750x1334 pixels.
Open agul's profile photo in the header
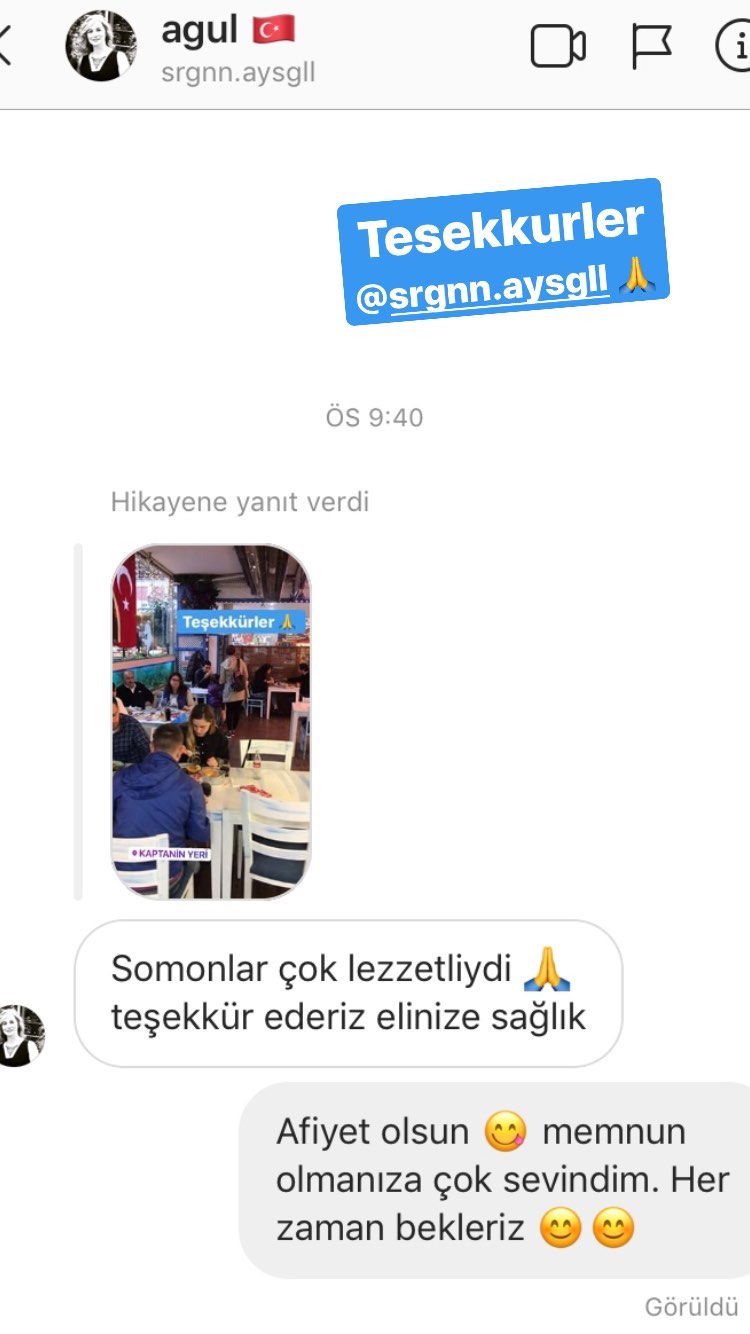click(x=101, y=46)
